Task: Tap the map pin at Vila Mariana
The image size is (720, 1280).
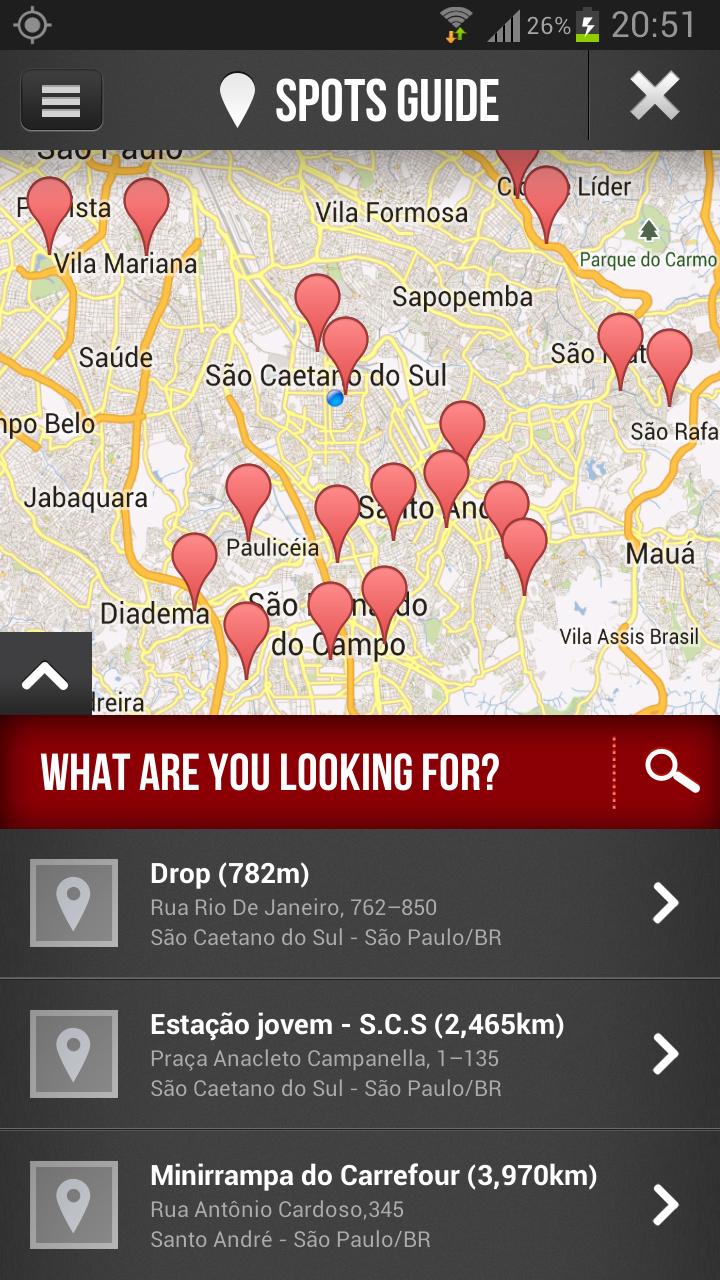Action: tap(146, 208)
